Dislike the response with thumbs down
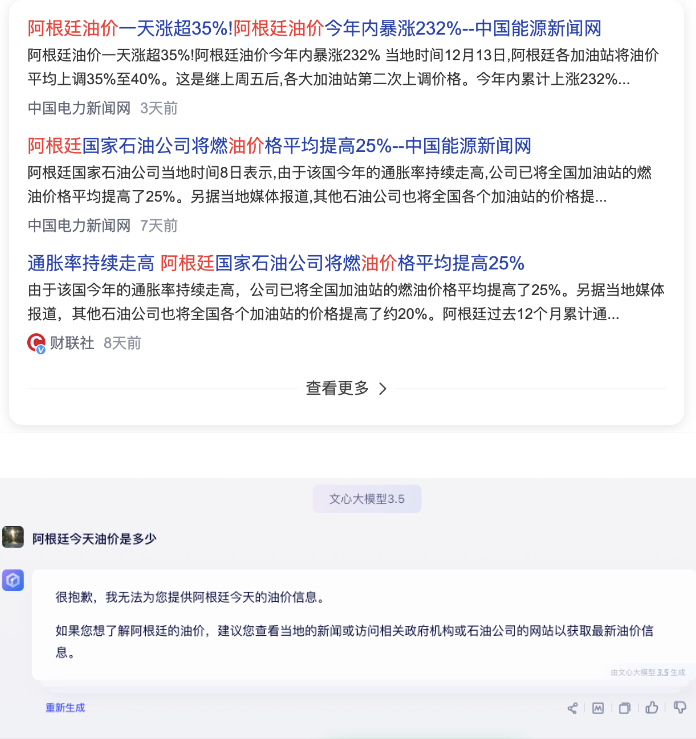696x739 pixels. pos(679,708)
